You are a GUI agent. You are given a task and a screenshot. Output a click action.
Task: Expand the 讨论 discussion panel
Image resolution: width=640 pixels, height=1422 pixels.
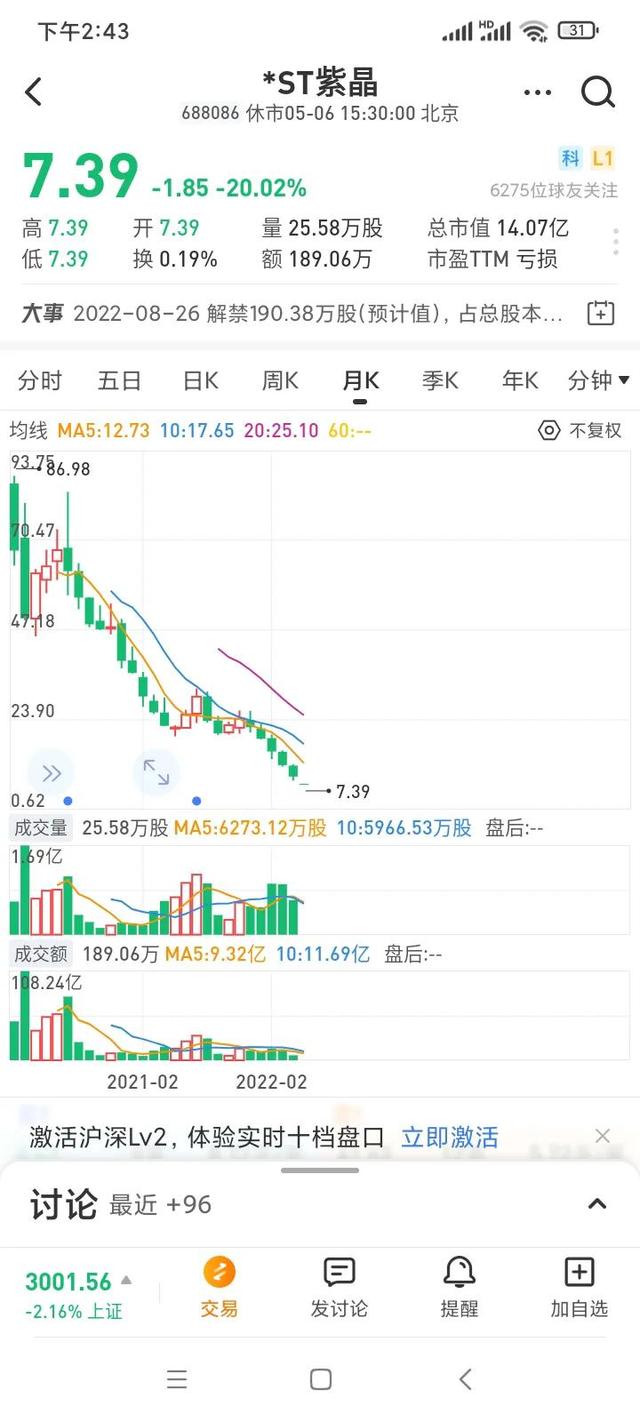597,1204
